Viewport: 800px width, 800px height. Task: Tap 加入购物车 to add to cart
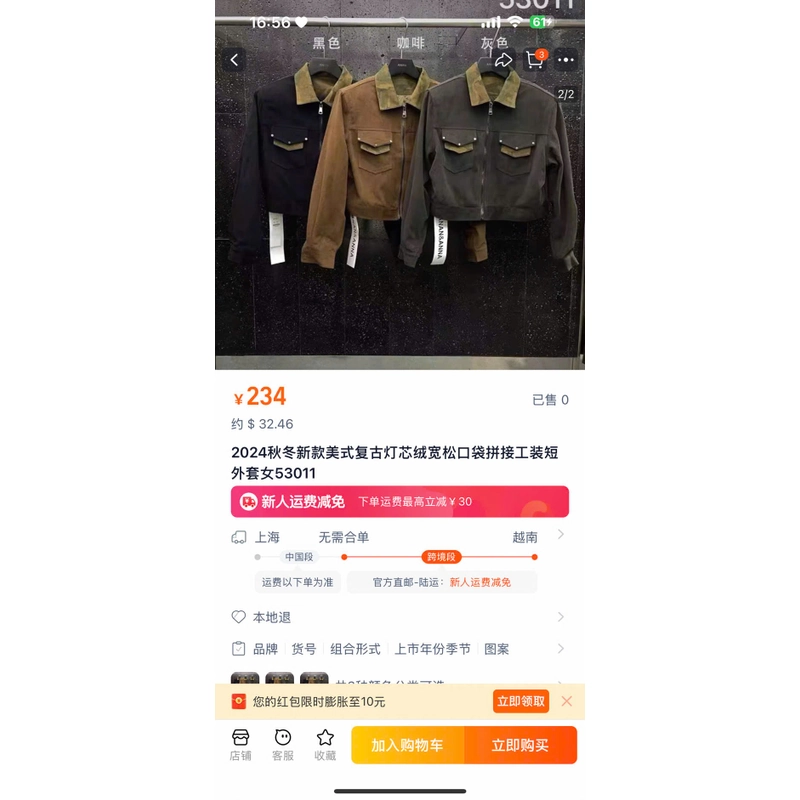pyautogui.click(x=407, y=745)
